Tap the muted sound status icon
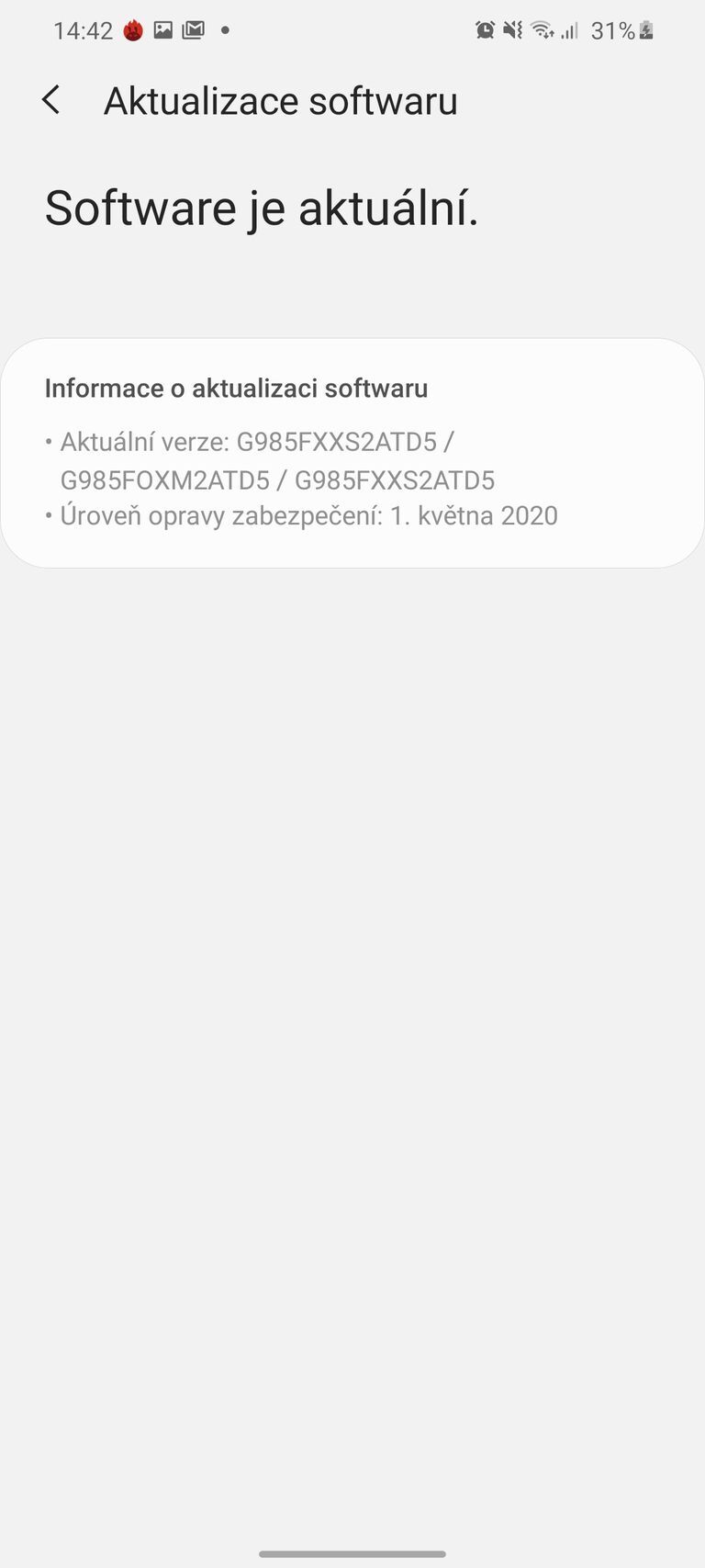The height and width of the screenshot is (1568, 705). click(515, 29)
